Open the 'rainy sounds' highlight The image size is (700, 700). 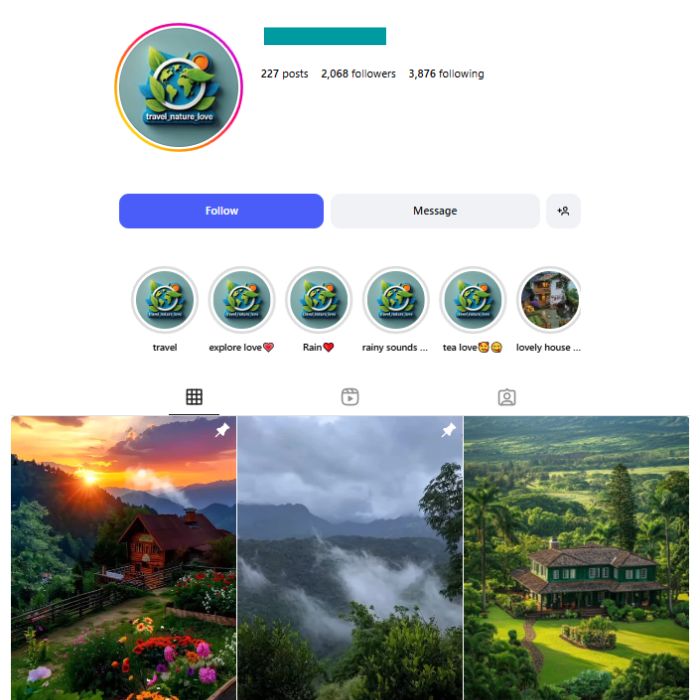(x=395, y=300)
